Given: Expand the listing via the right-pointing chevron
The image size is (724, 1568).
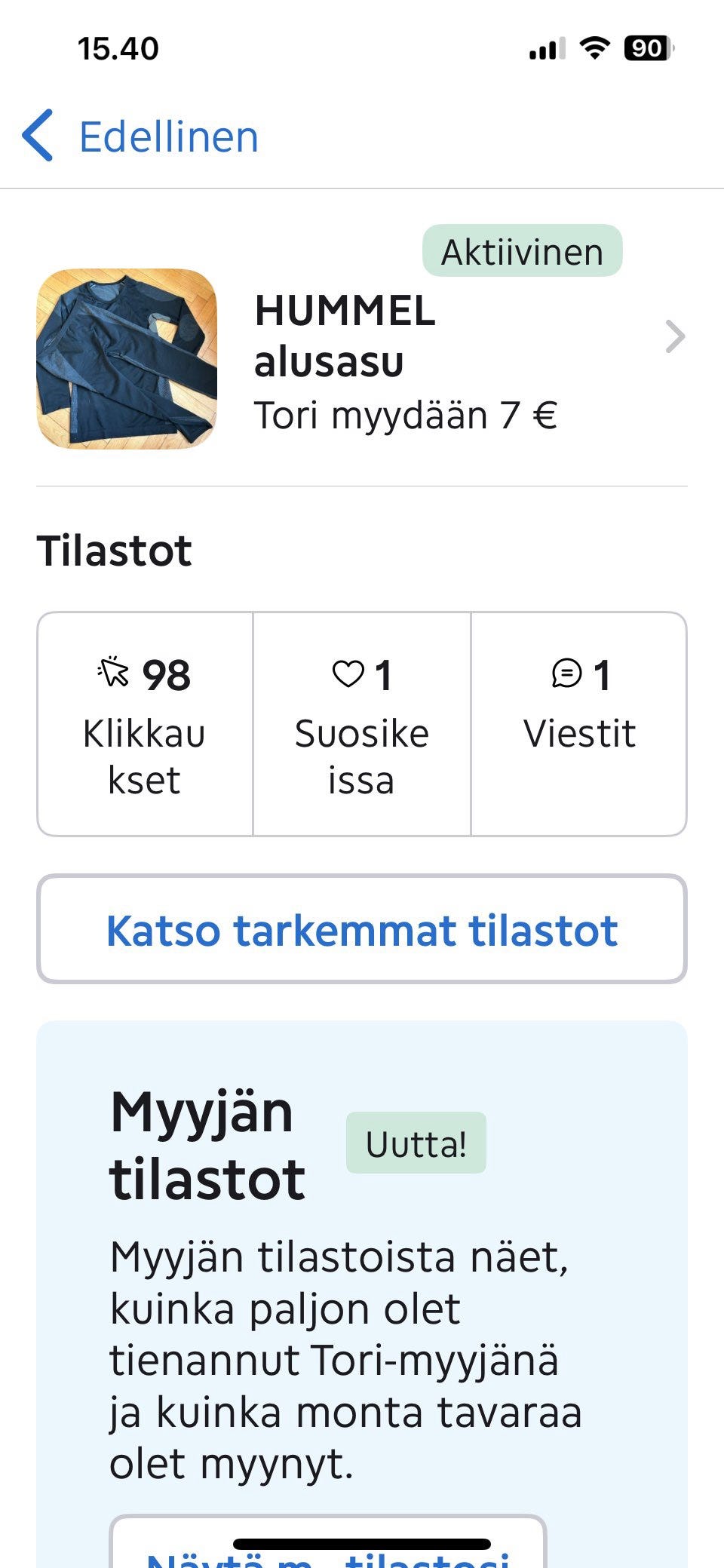Looking at the screenshot, I should 675,338.
